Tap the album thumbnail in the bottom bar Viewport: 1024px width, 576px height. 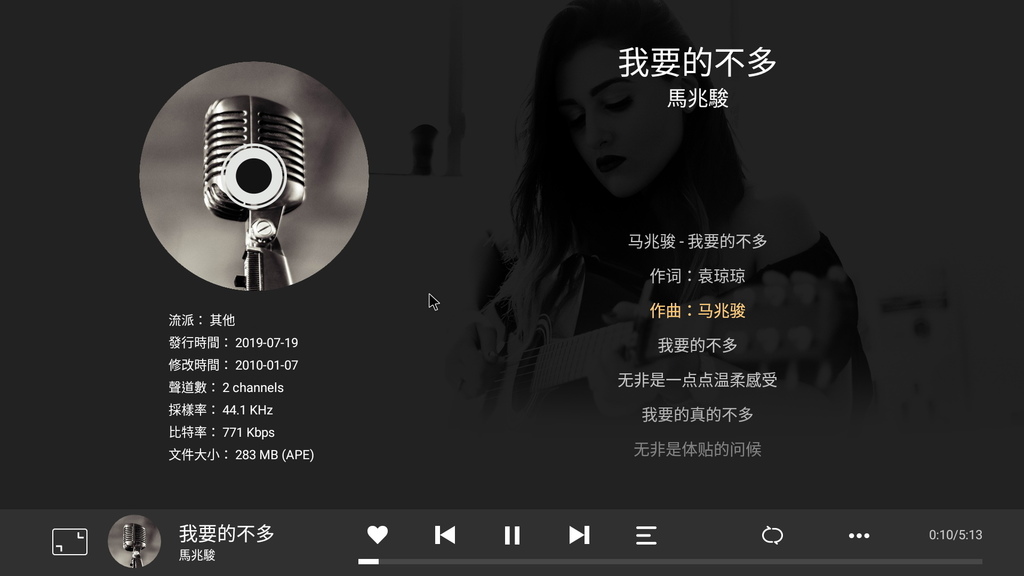[134, 541]
